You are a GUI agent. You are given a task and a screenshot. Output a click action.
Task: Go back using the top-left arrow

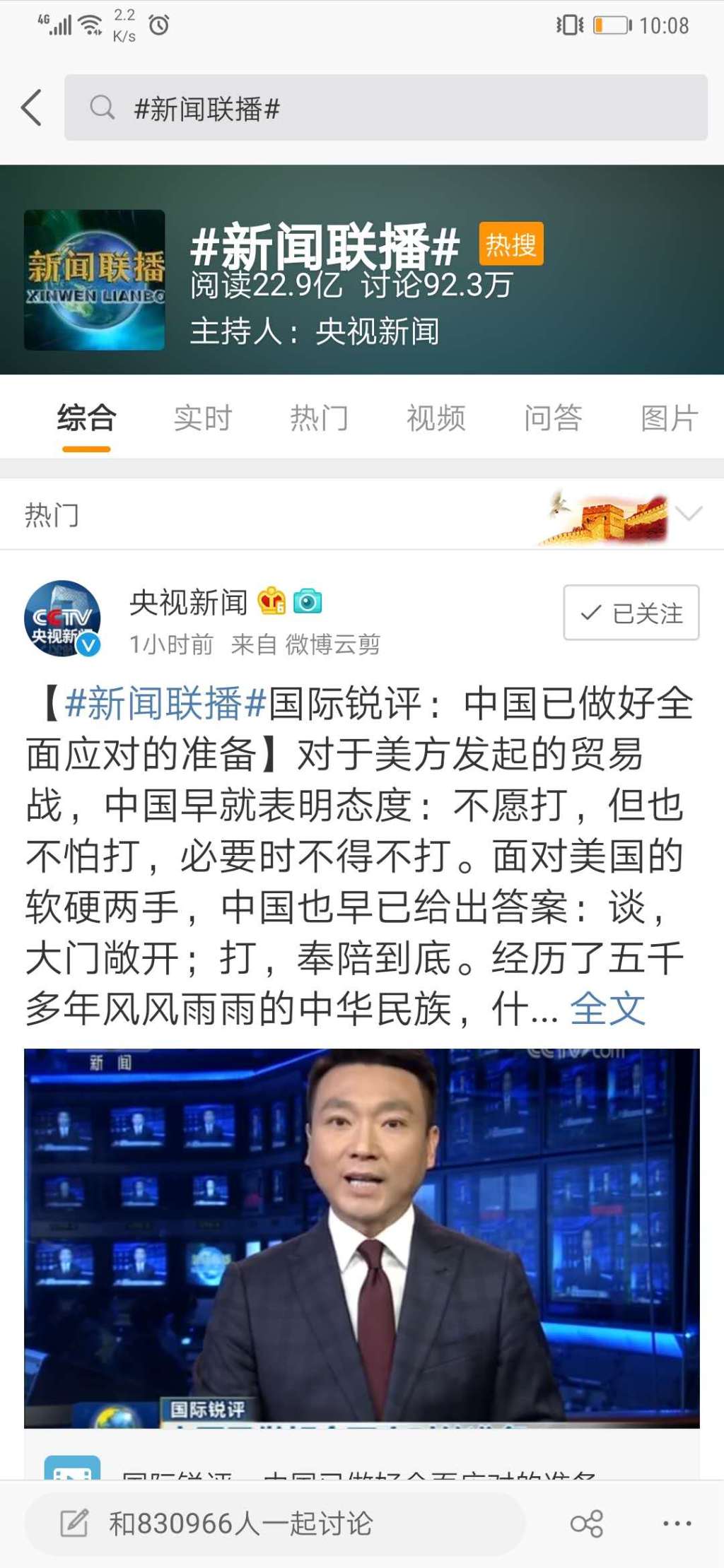(x=32, y=108)
